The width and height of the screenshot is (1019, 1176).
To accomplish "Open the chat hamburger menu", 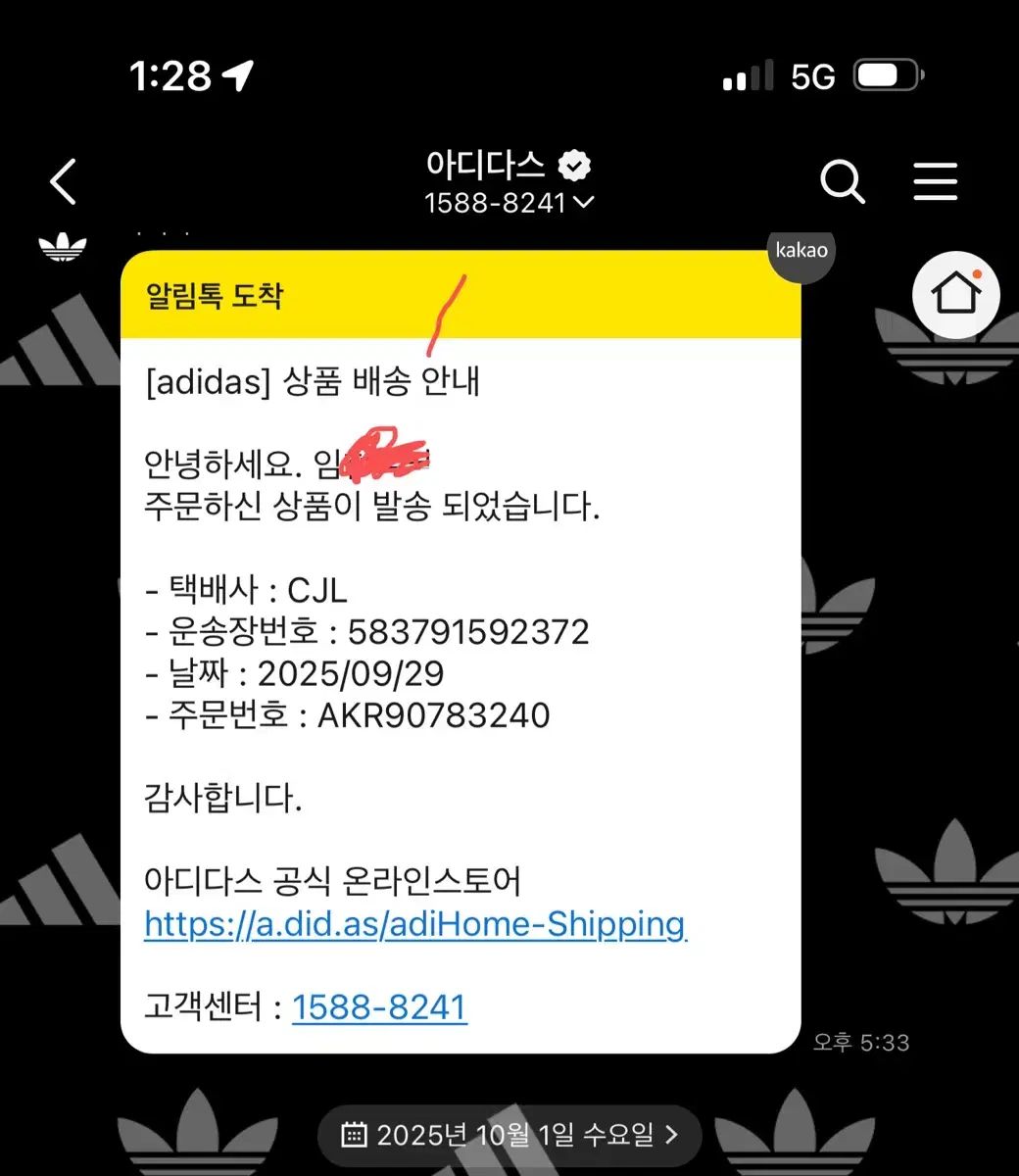I will (935, 182).
